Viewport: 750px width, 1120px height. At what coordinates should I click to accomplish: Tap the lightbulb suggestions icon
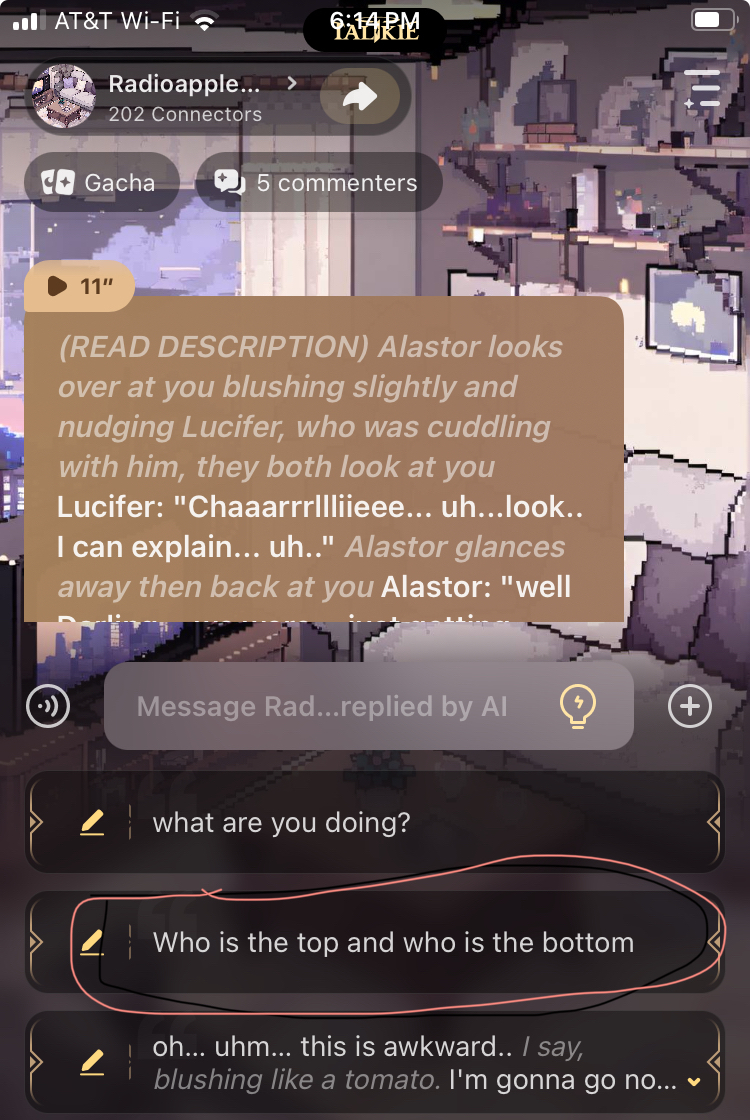(x=577, y=707)
